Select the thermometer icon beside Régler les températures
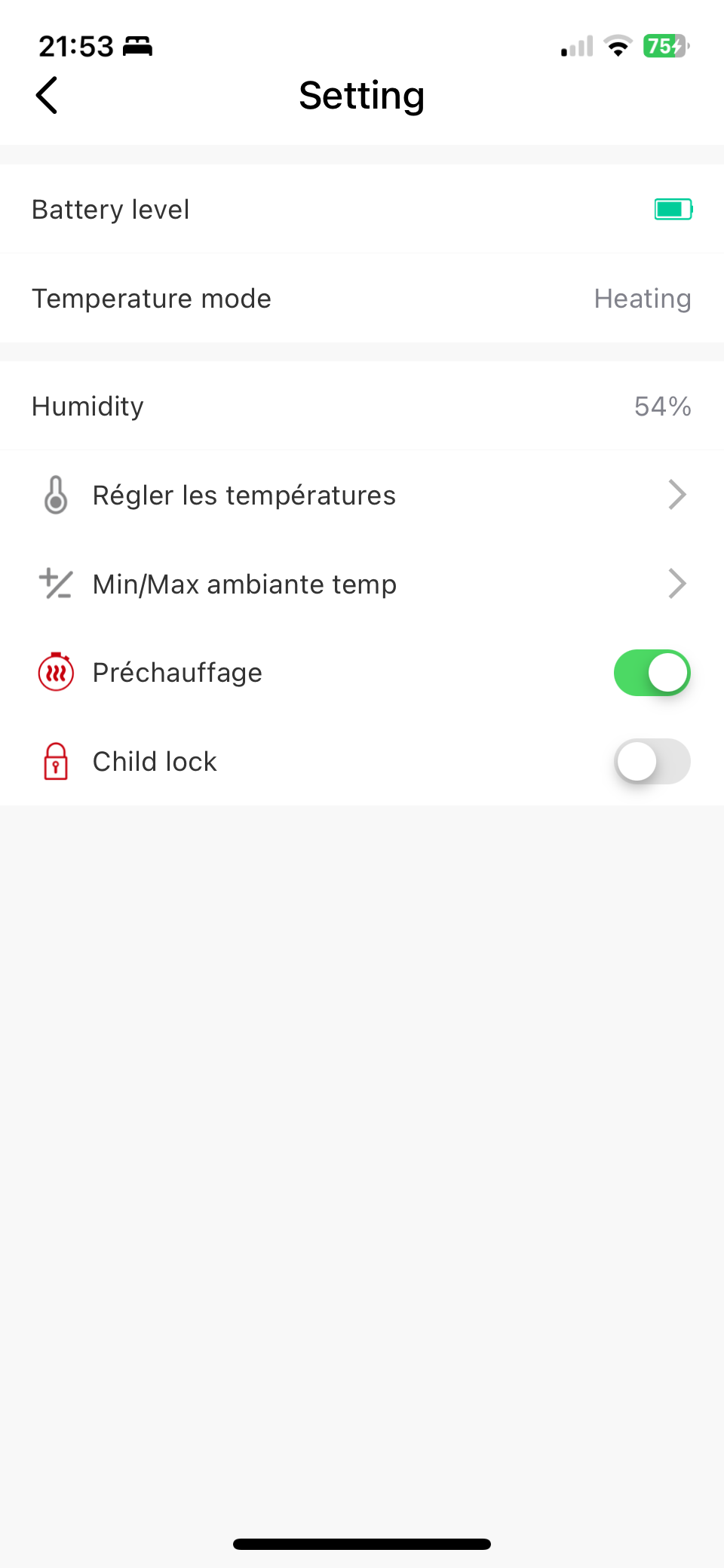 56,495
